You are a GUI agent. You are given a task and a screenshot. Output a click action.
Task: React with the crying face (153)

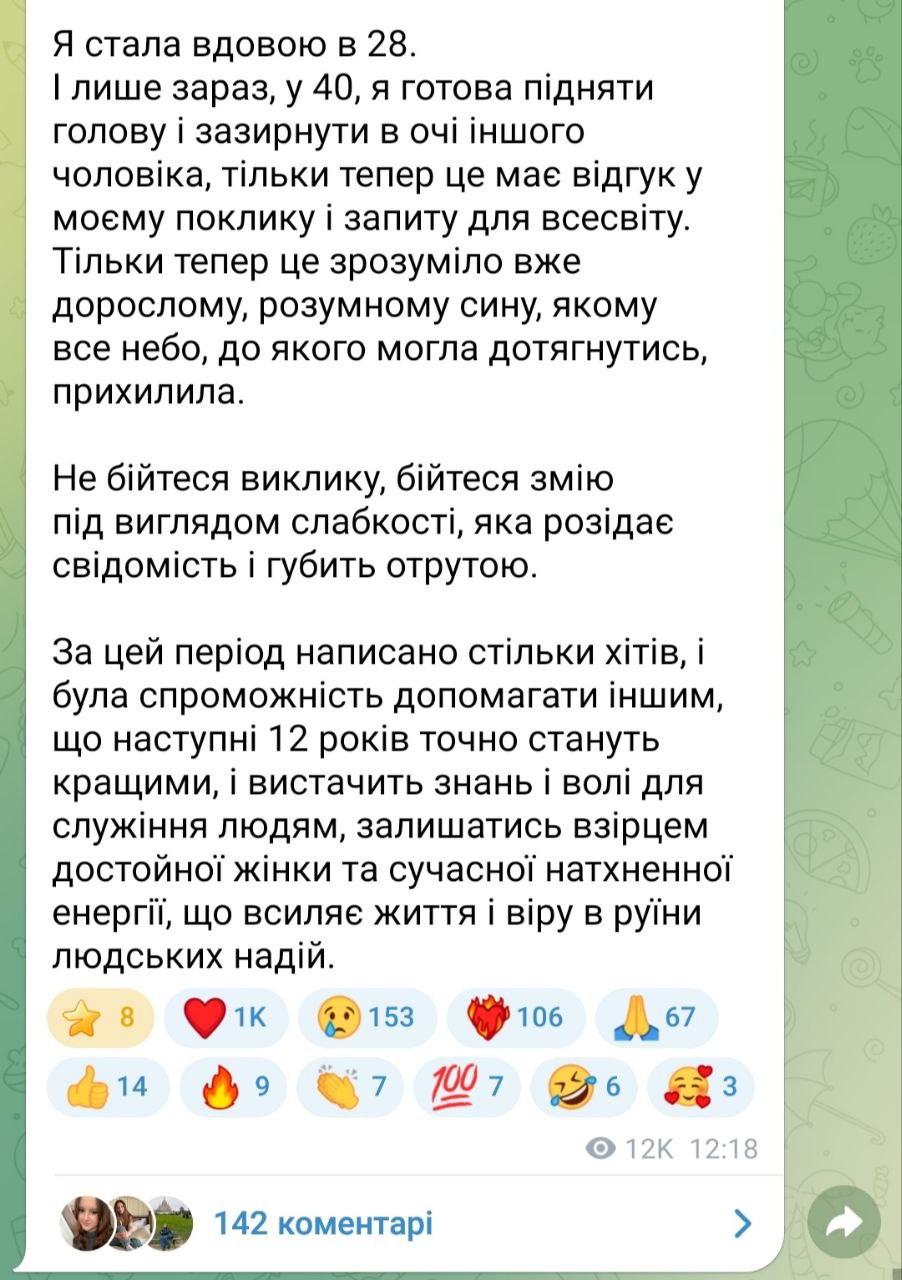pyautogui.click(x=366, y=1018)
